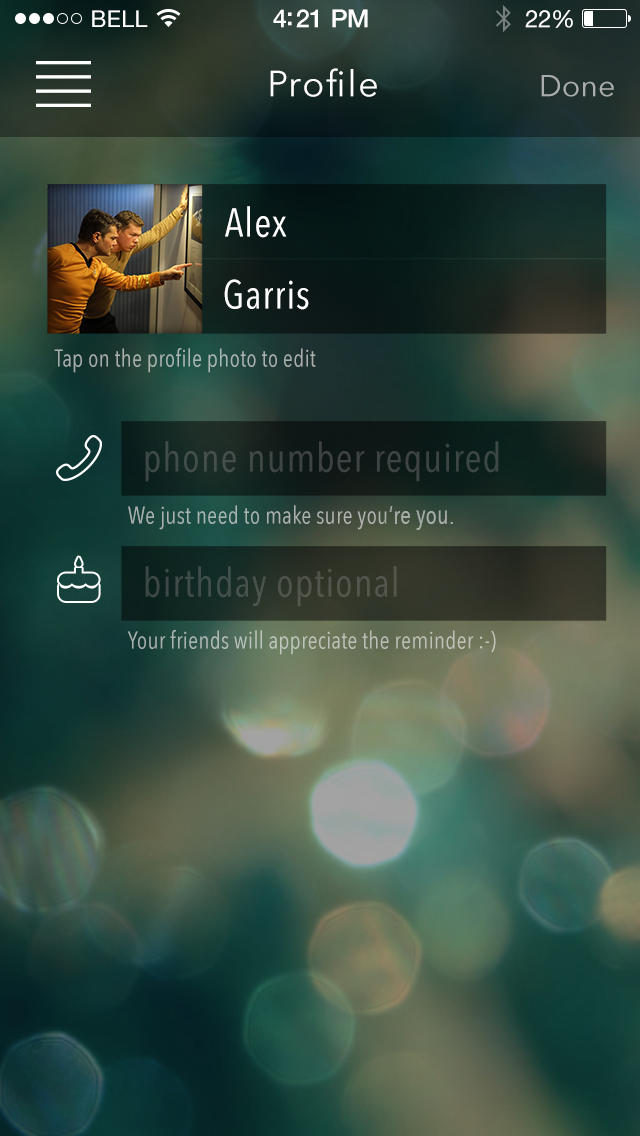Viewport: 640px width, 1136px height.
Task: Edit the last name field Garris
Action: coord(403,296)
